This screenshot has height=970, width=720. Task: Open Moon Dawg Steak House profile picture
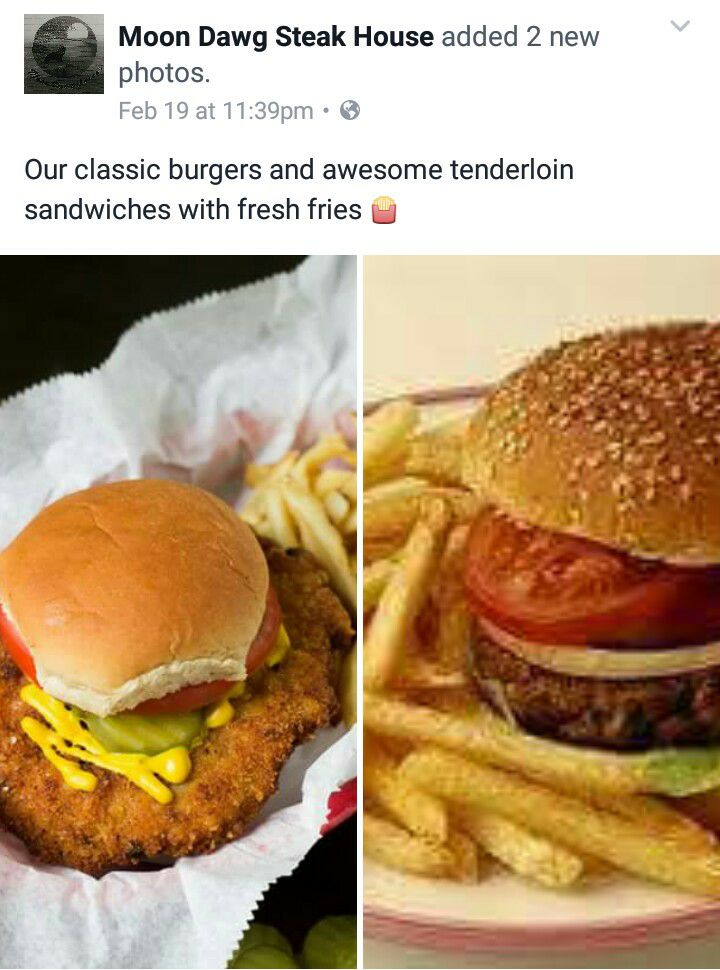tap(62, 55)
